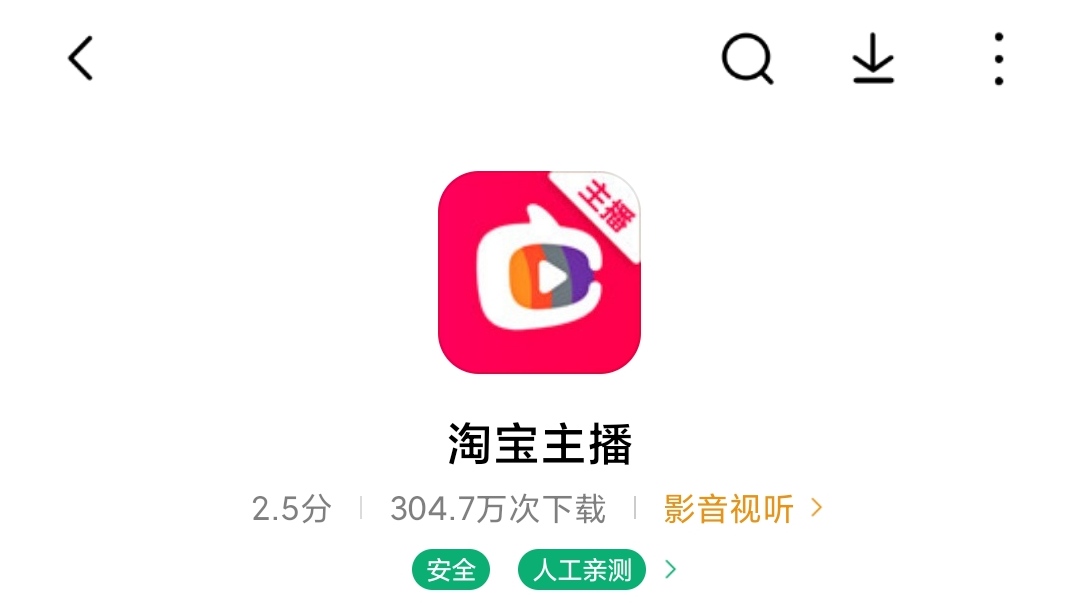Open the downloads manager icon
Screen dimensions: 1078x615
coord(873,58)
